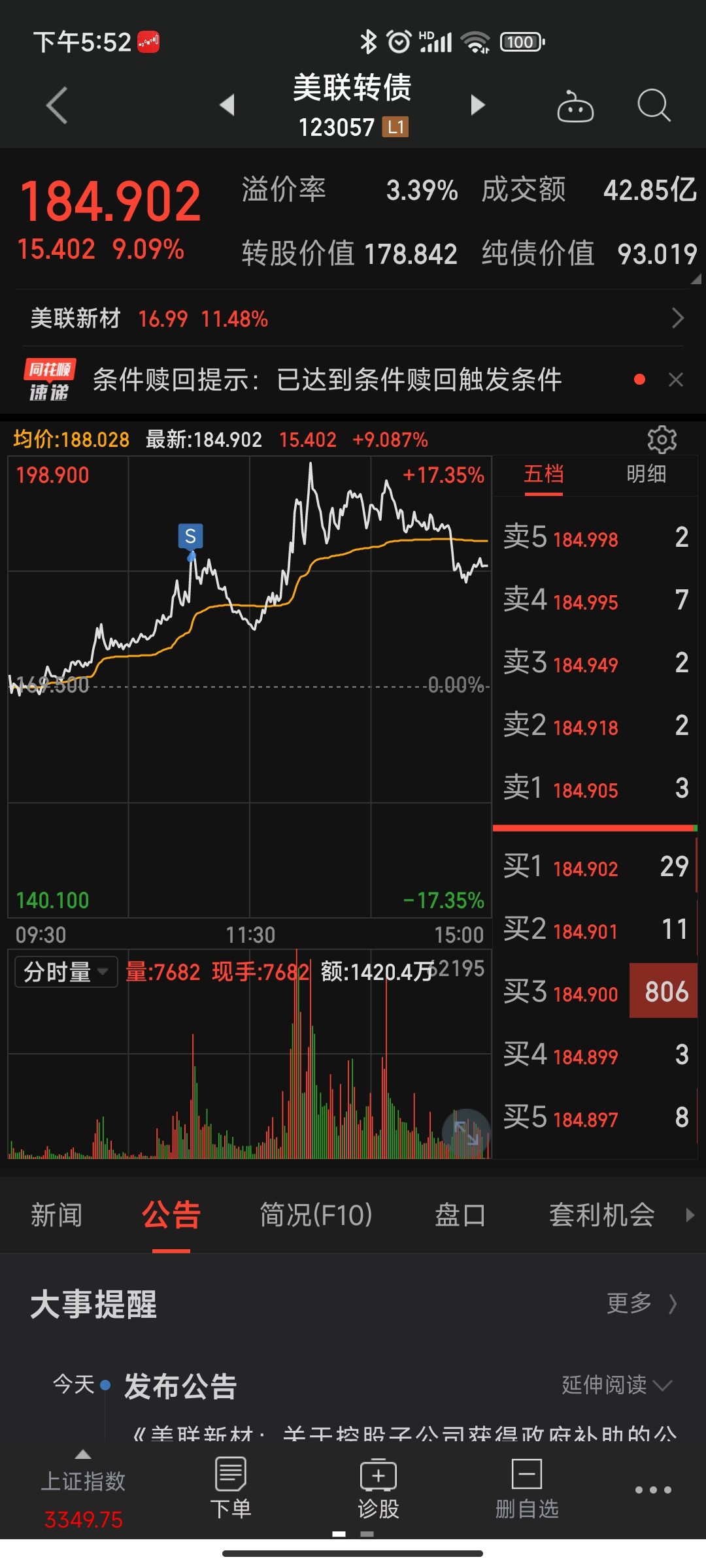Viewport: 706px width, 1568px height.
Task: Open the 新闻 tab
Action: click(x=56, y=1215)
